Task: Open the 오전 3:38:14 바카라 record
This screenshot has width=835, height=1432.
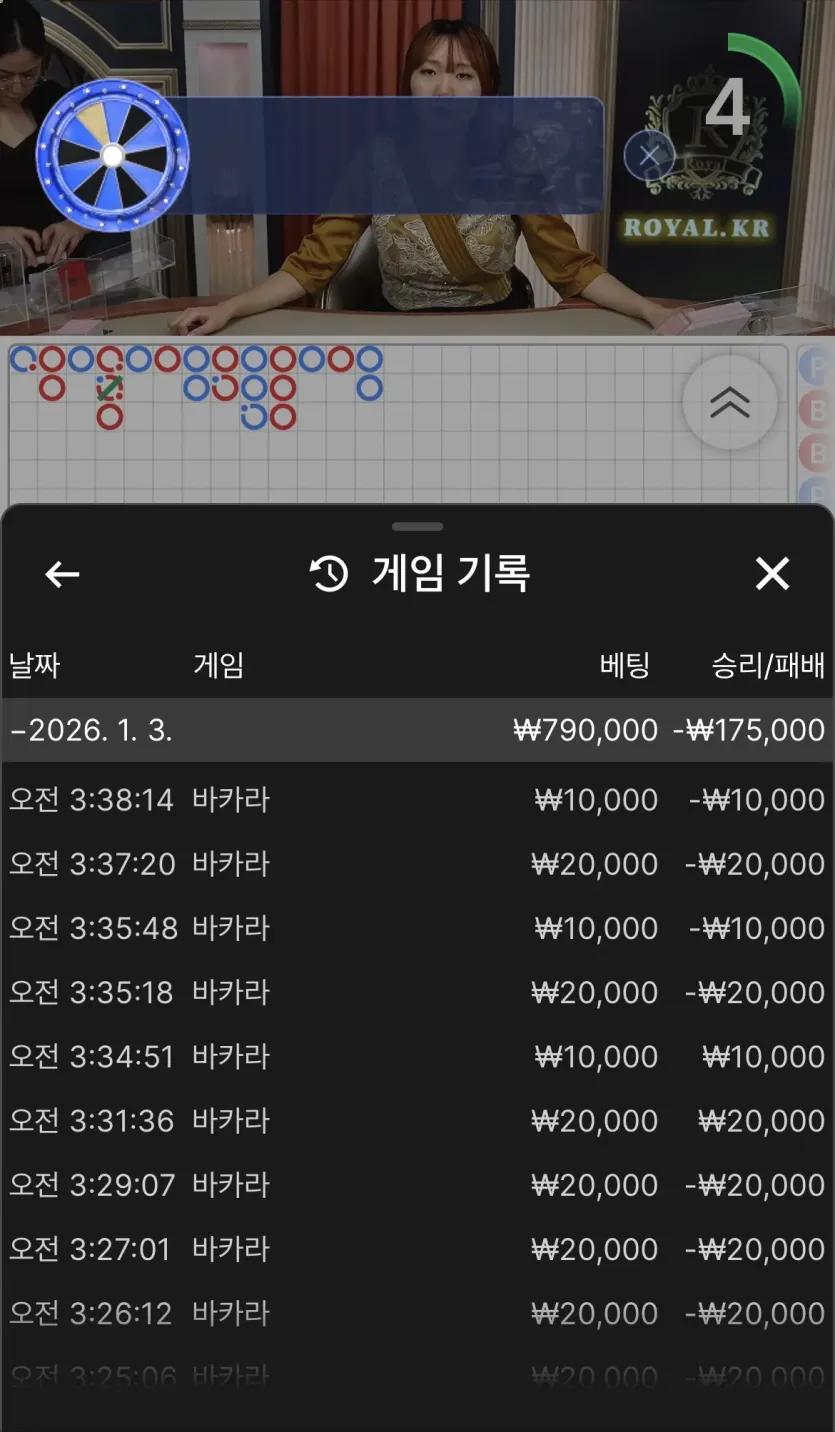Action: [x=417, y=800]
